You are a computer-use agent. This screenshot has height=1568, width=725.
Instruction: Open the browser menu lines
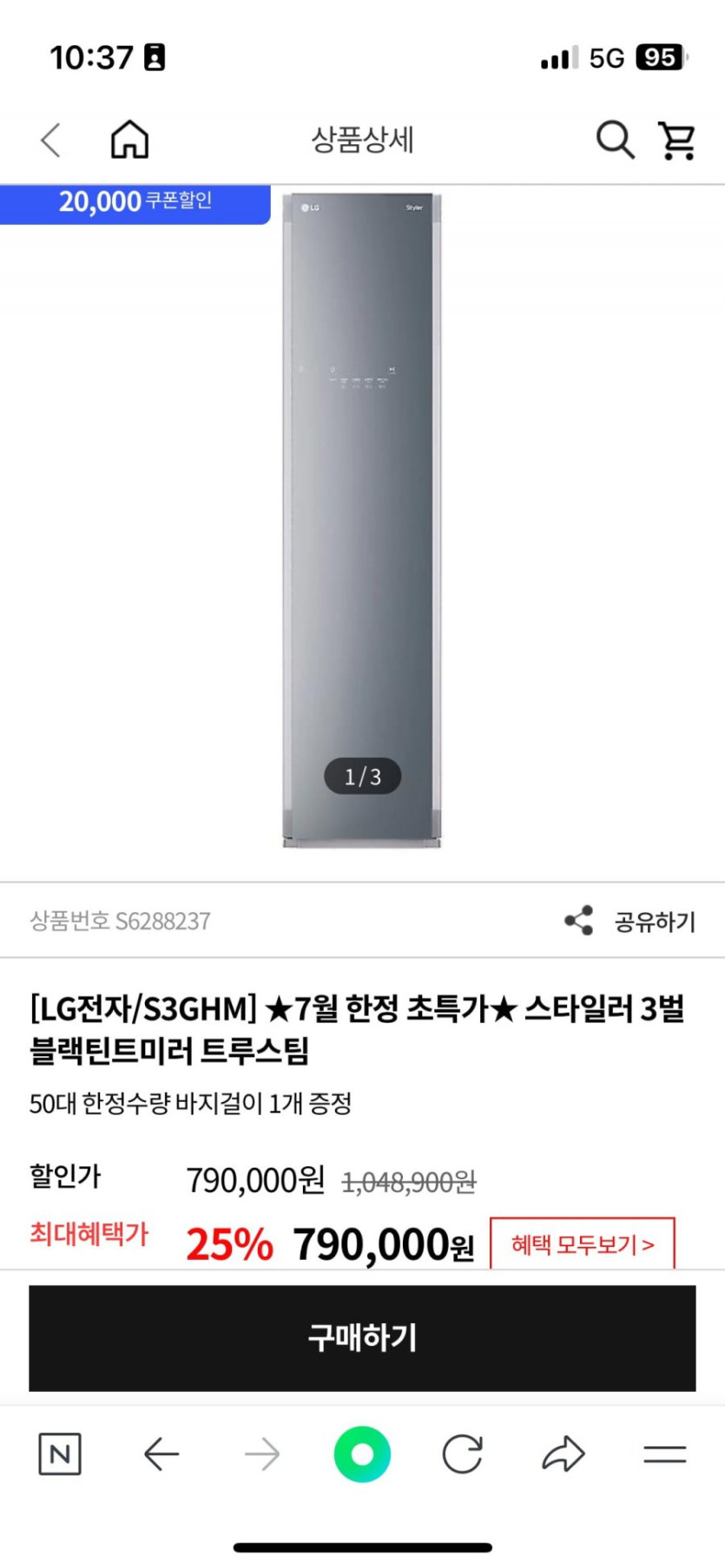point(664,1453)
